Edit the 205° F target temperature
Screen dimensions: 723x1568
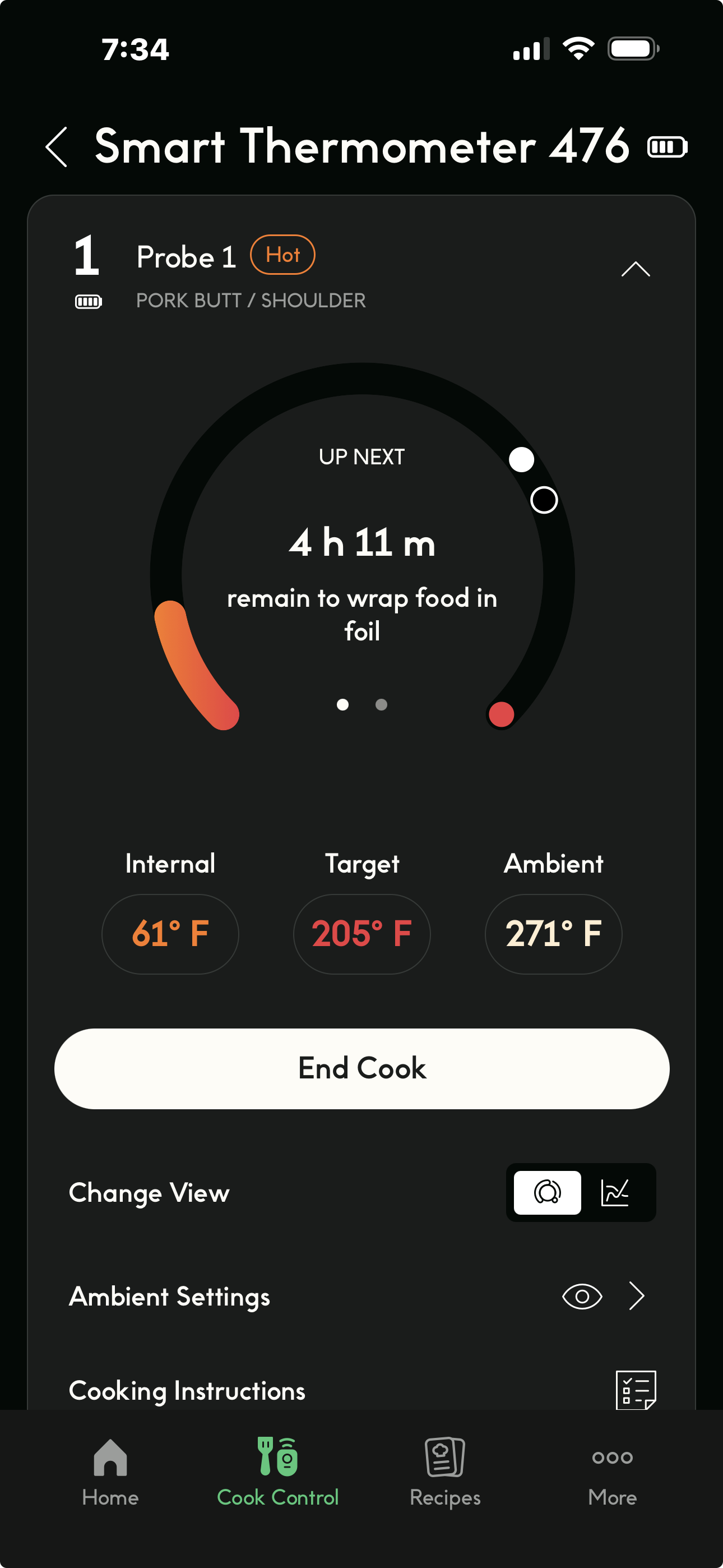pyautogui.click(x=361, y=934)
